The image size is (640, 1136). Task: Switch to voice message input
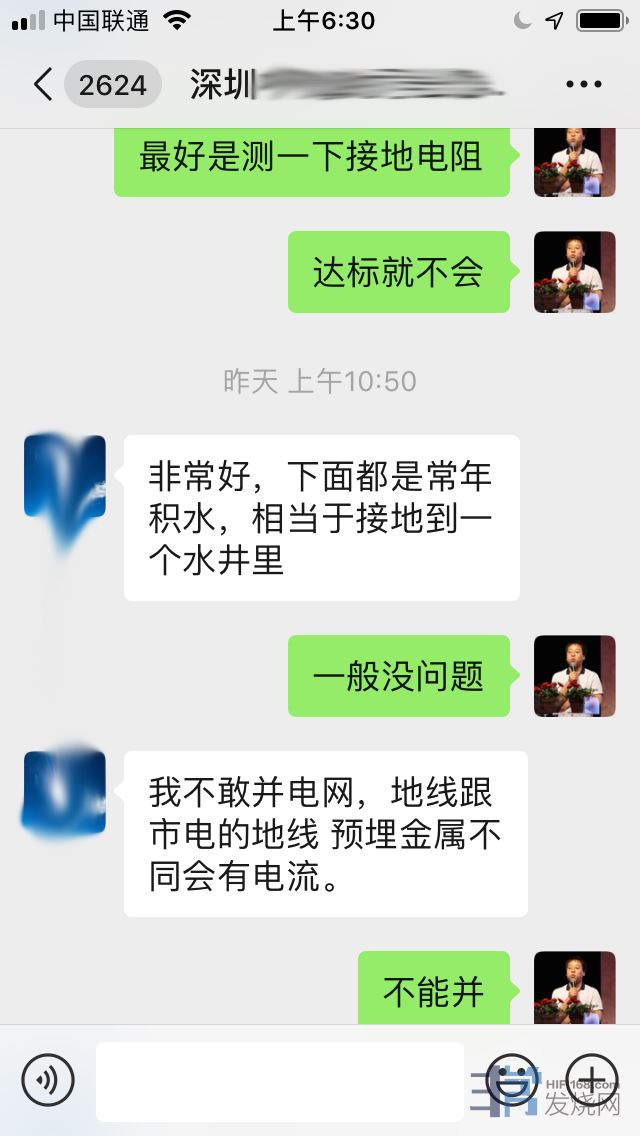click(48, 1080)
